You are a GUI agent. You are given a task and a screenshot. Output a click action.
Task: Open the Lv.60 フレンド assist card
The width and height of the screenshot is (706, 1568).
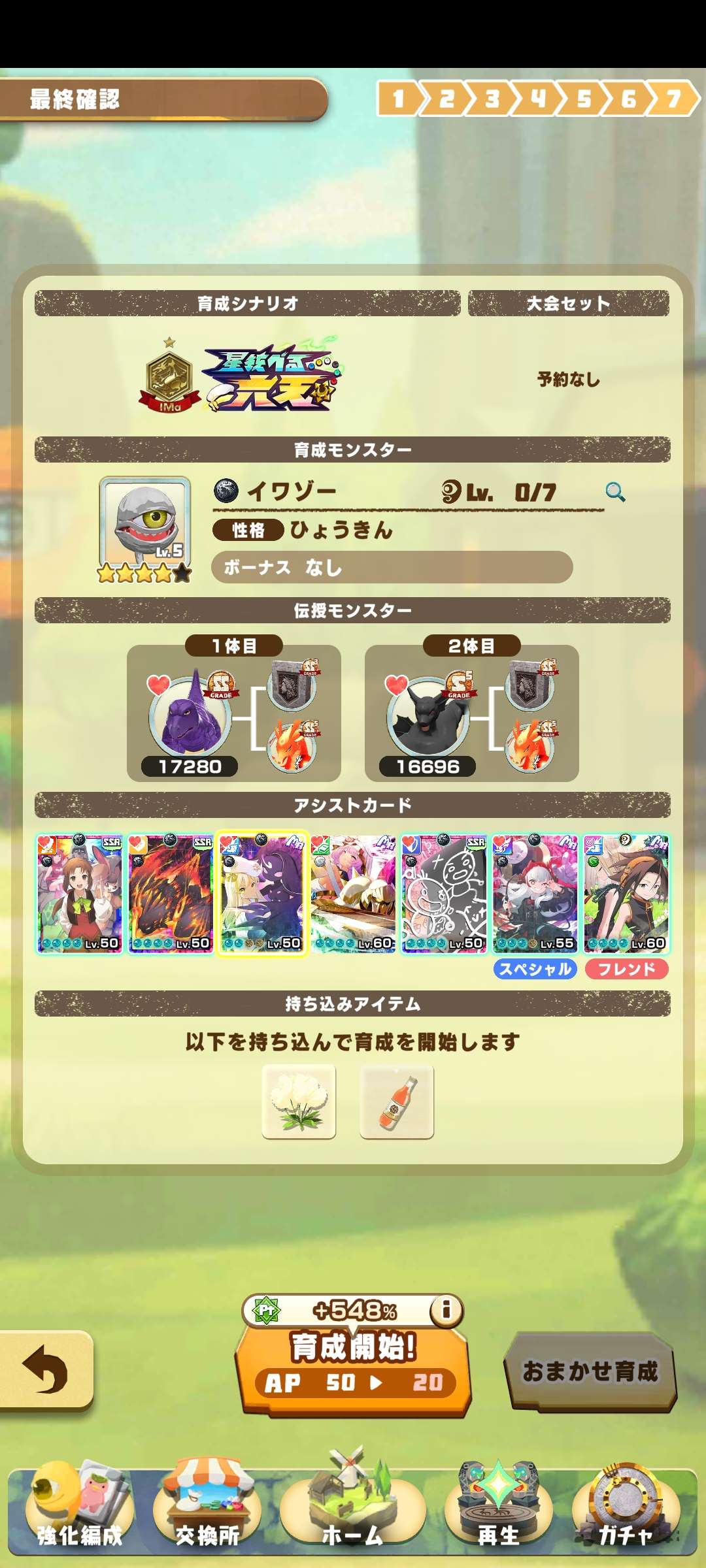626,894
